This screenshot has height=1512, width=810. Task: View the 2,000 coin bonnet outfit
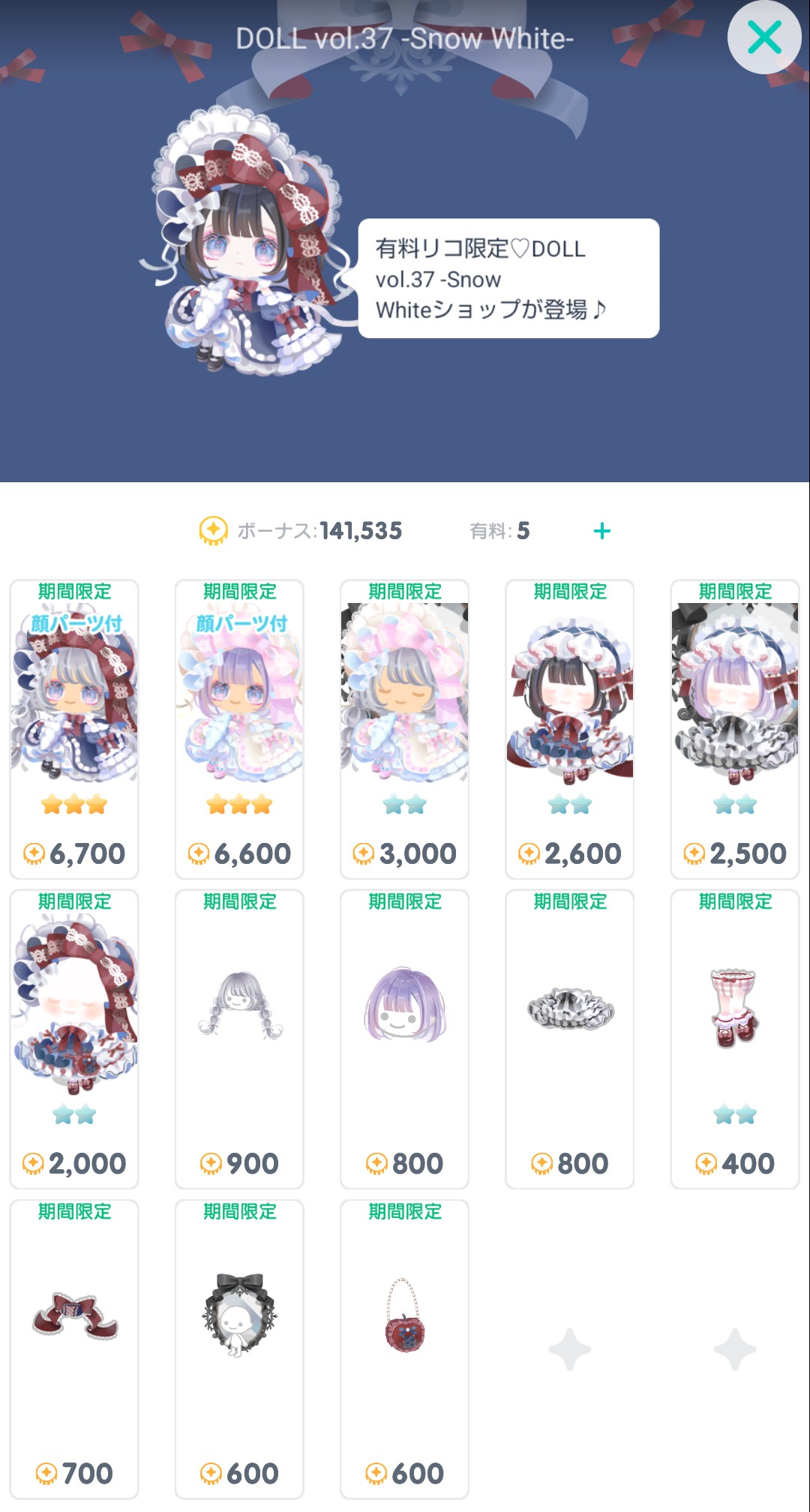(x=74, y=1038)
